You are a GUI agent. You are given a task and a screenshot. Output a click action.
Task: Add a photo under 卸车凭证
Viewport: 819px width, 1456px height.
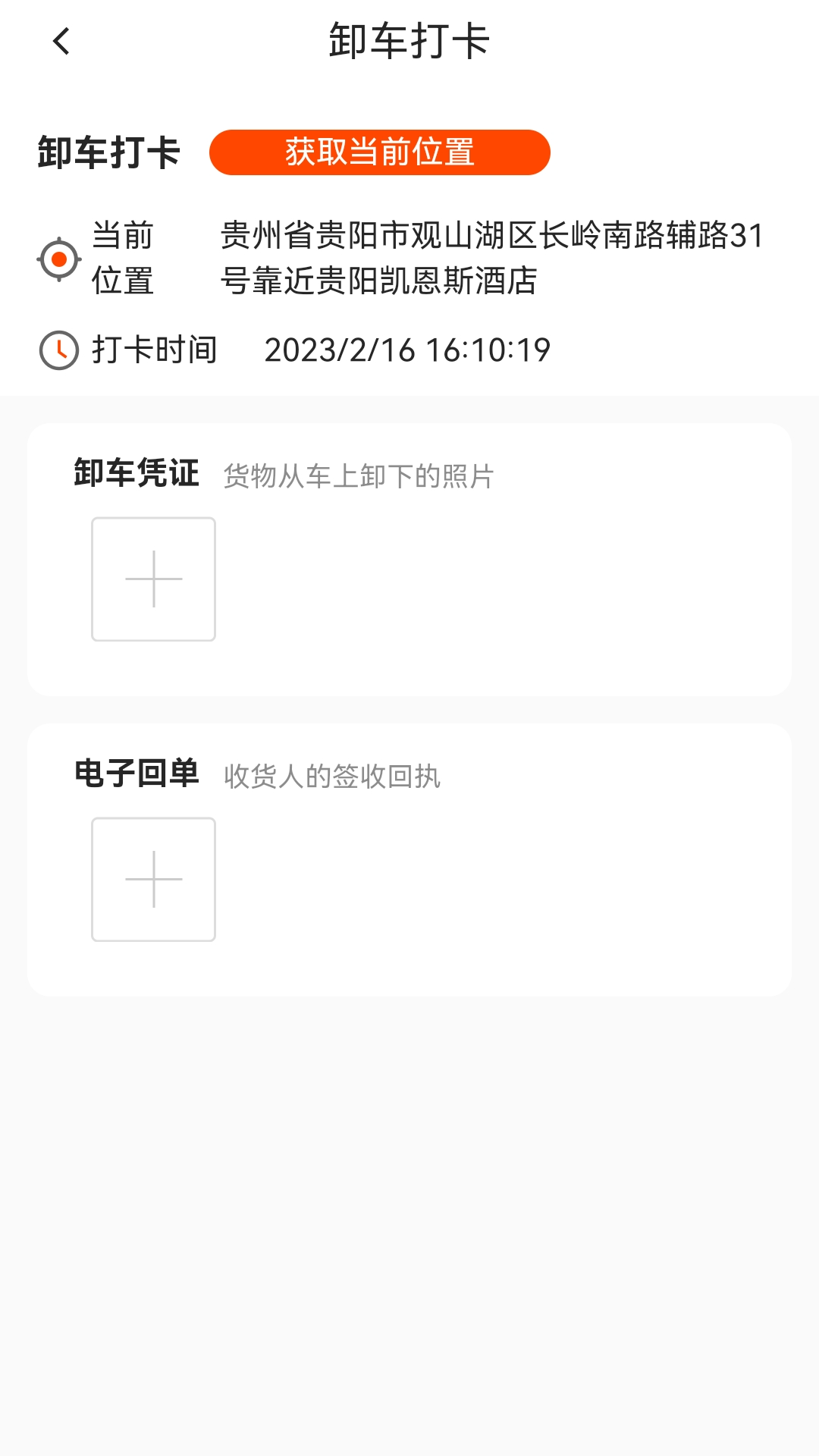click(x=153, y=579)
